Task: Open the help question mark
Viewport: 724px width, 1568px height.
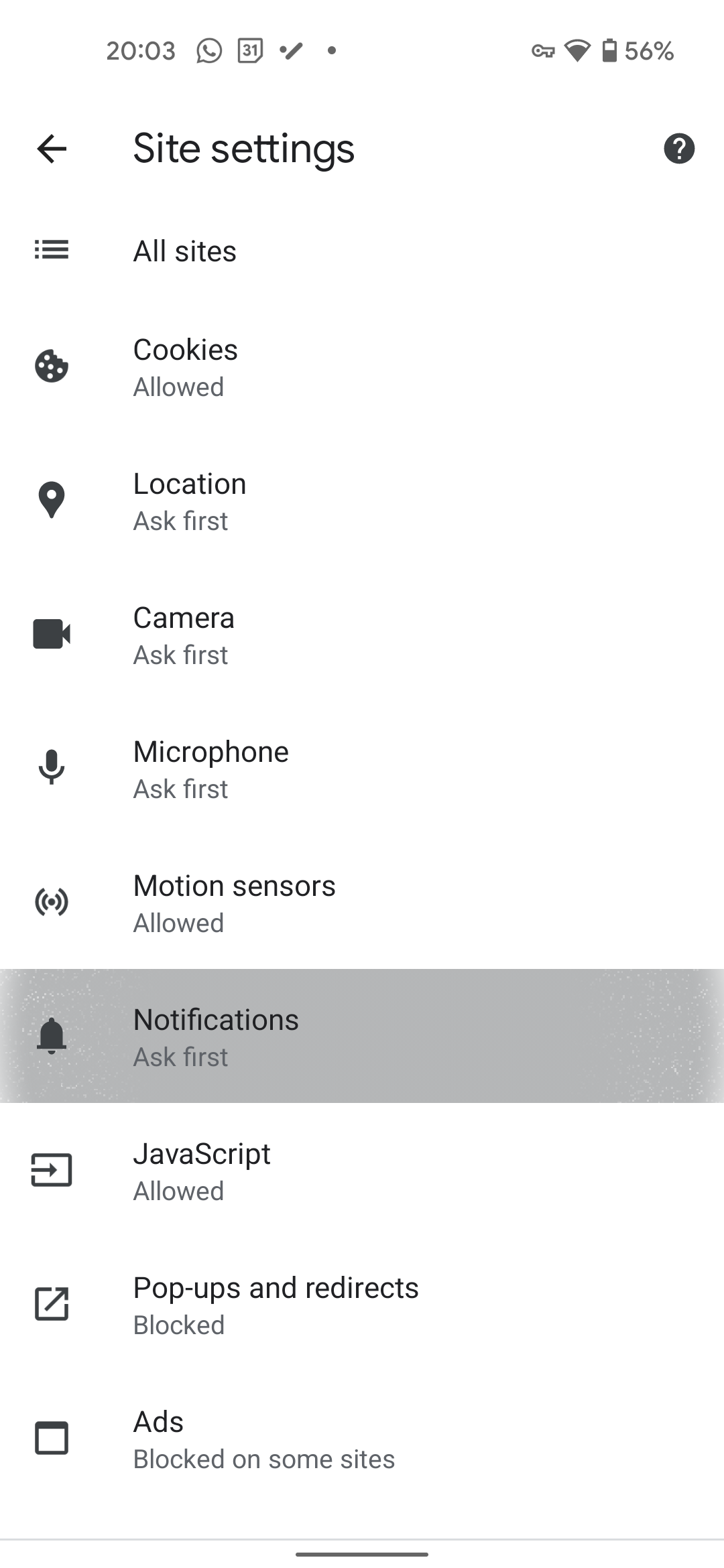Action: pos(679,149)
